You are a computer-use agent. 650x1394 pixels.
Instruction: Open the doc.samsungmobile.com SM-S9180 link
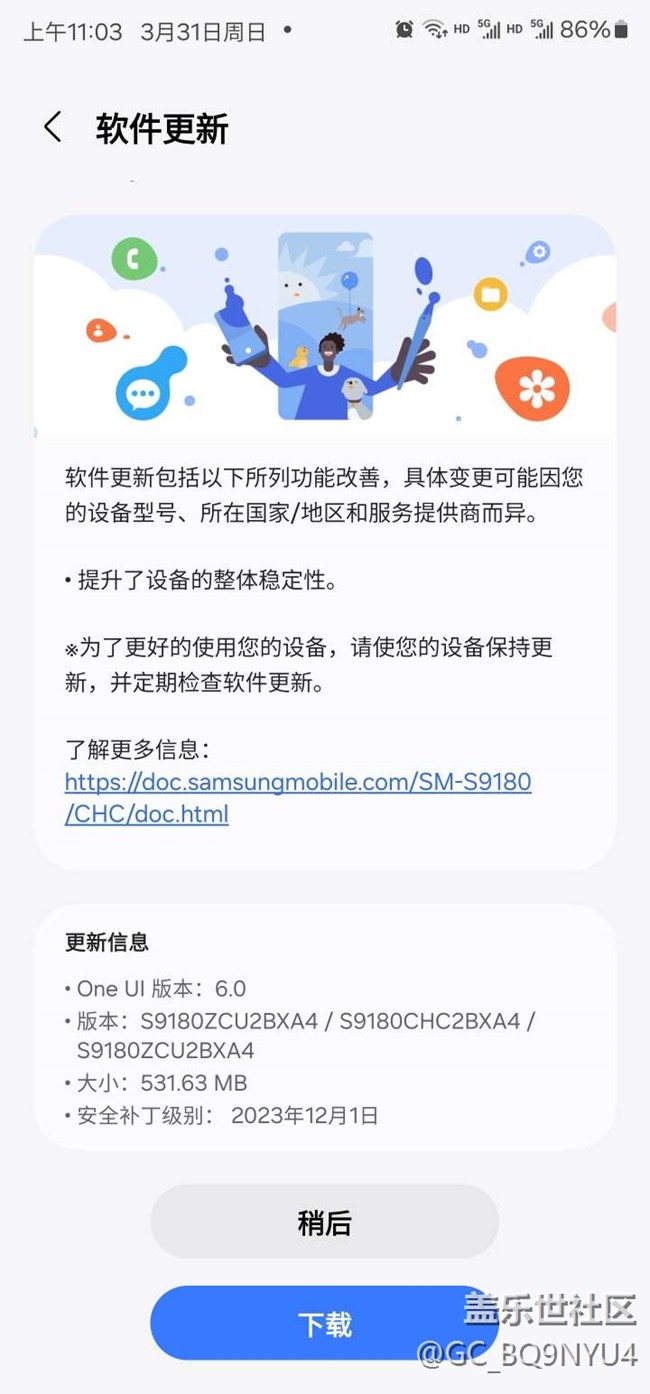coord(298,797)
